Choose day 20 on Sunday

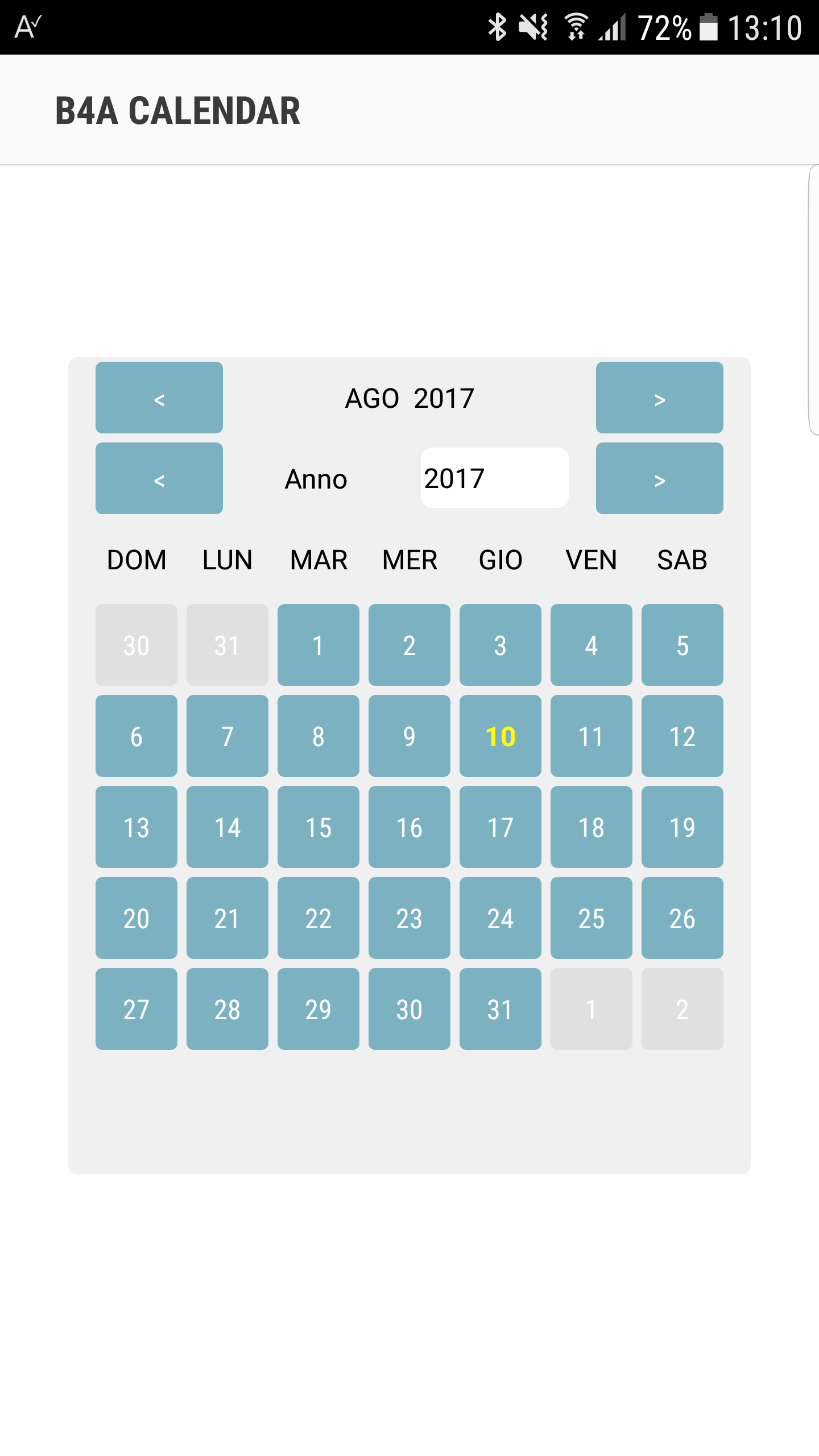(136, 918)
